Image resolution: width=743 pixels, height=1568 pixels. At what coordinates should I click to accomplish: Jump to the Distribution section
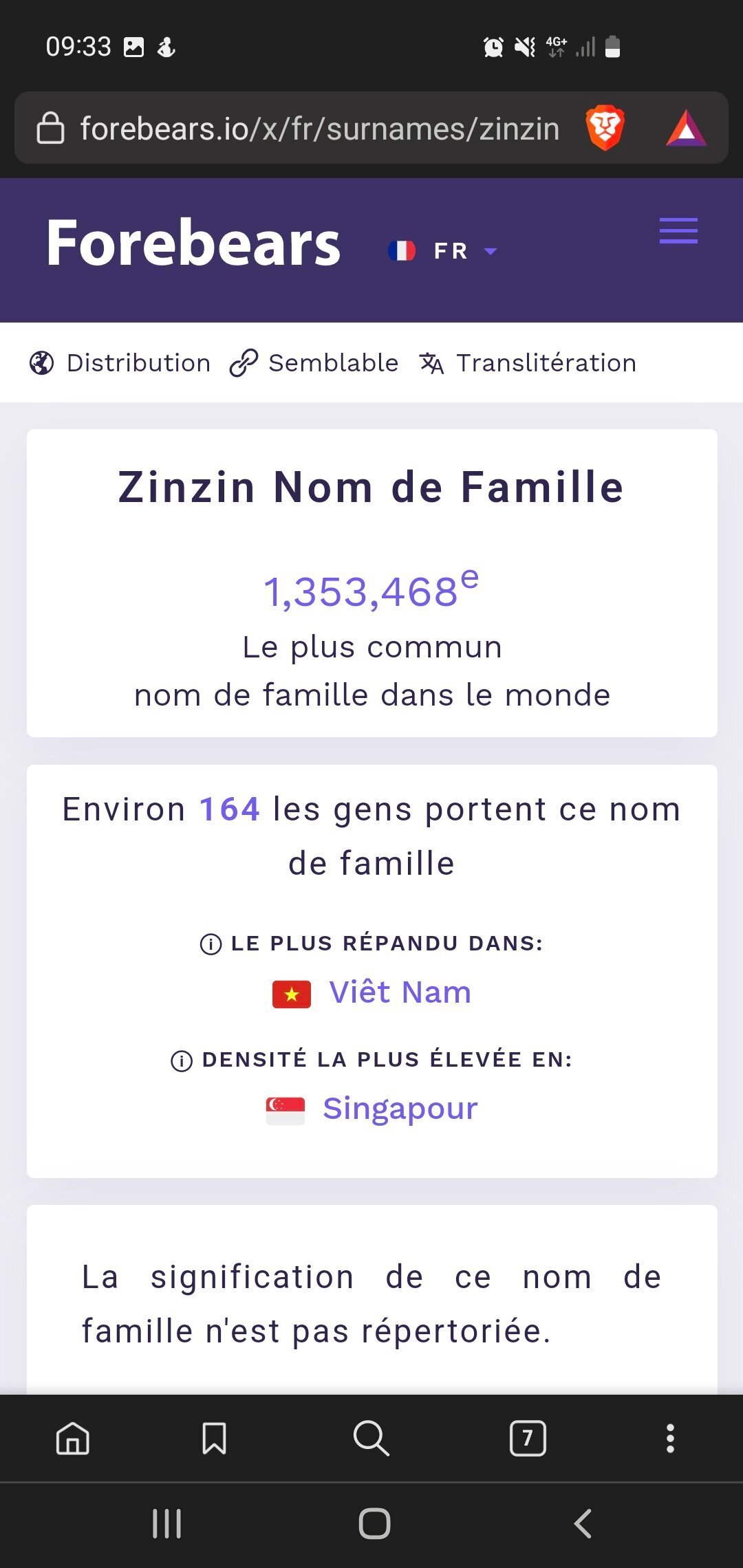(x=120, y=363)
